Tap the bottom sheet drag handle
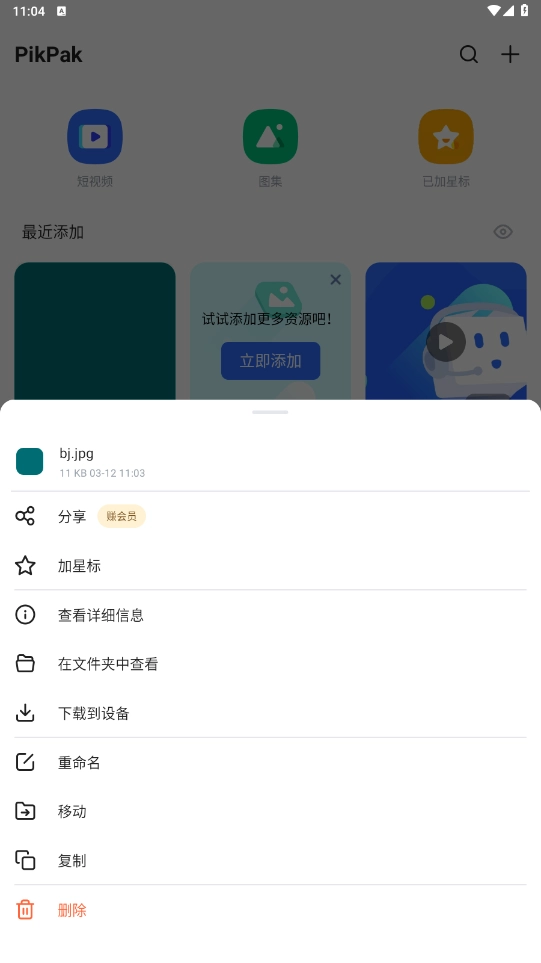The image size is (541, 963). tap(270, 412)
